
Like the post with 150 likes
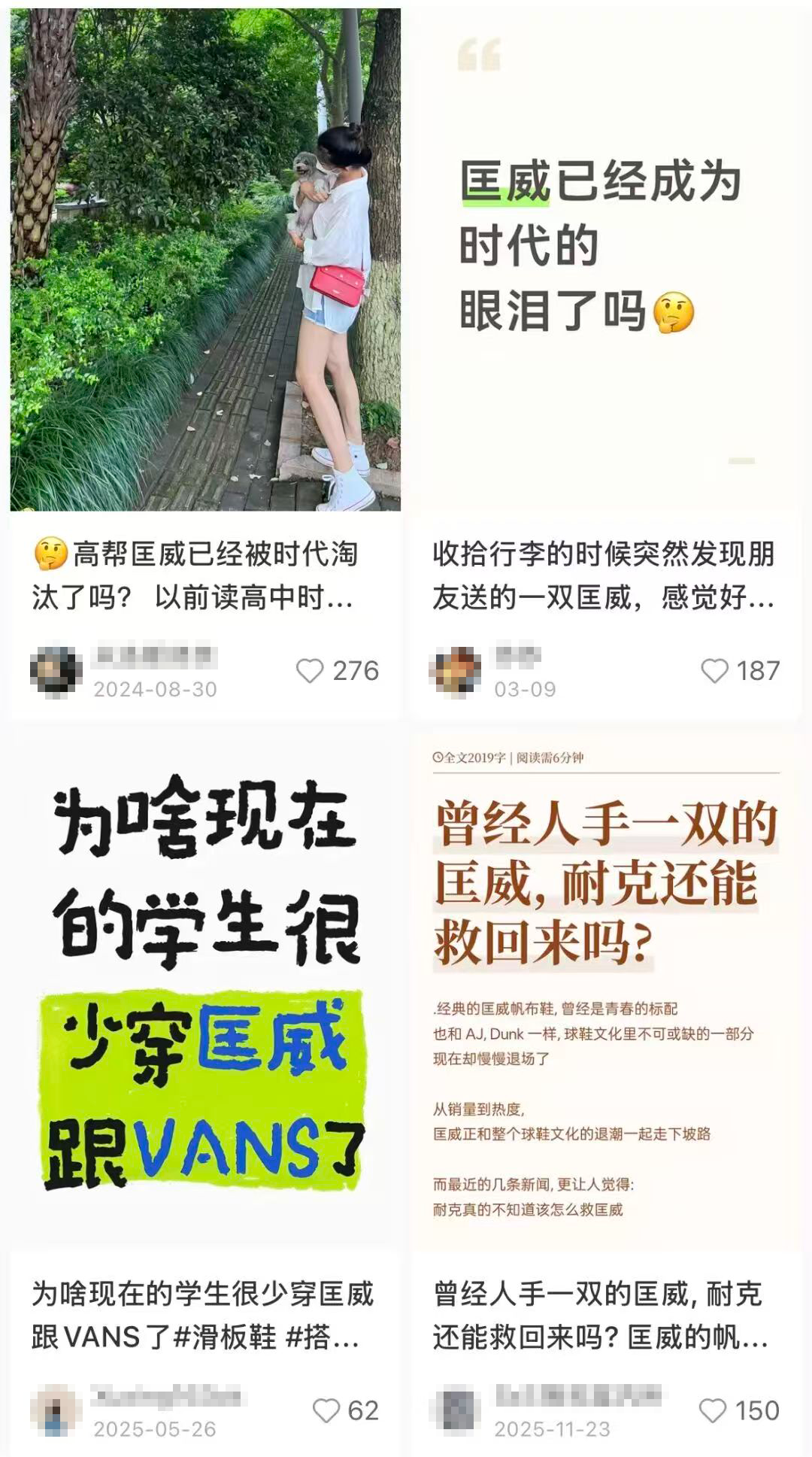click(713, 1410)
